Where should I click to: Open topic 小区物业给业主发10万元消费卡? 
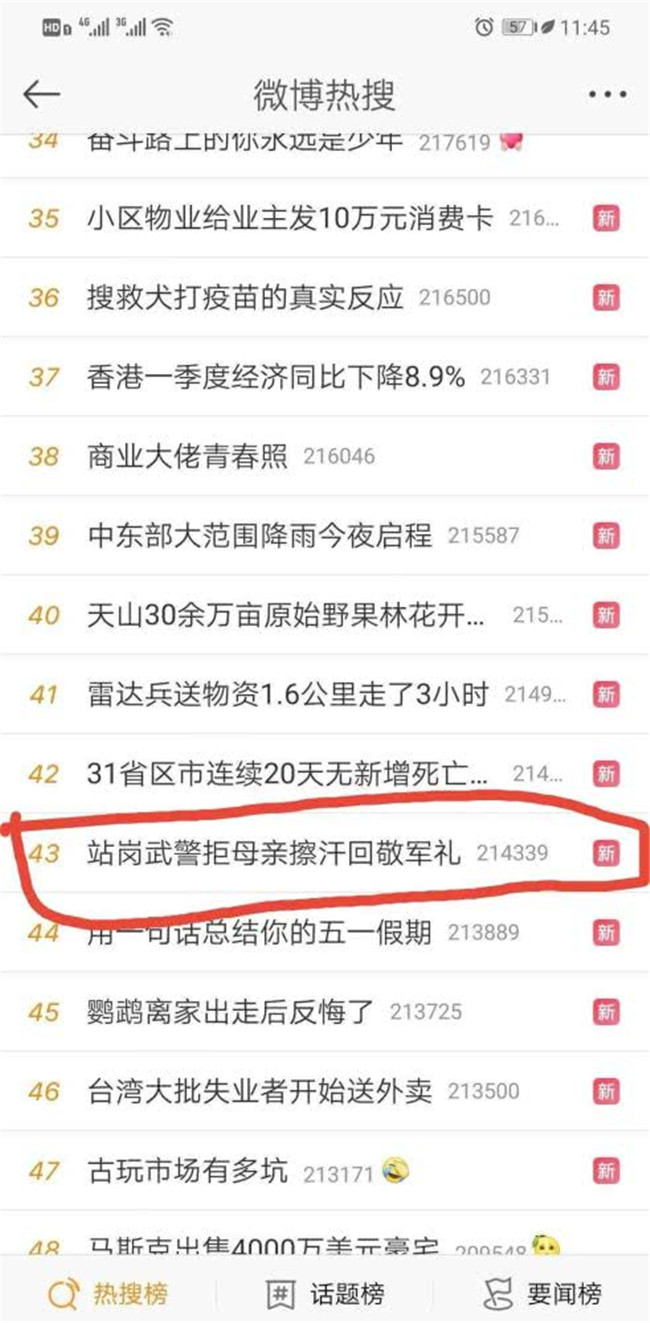(290, 218)
